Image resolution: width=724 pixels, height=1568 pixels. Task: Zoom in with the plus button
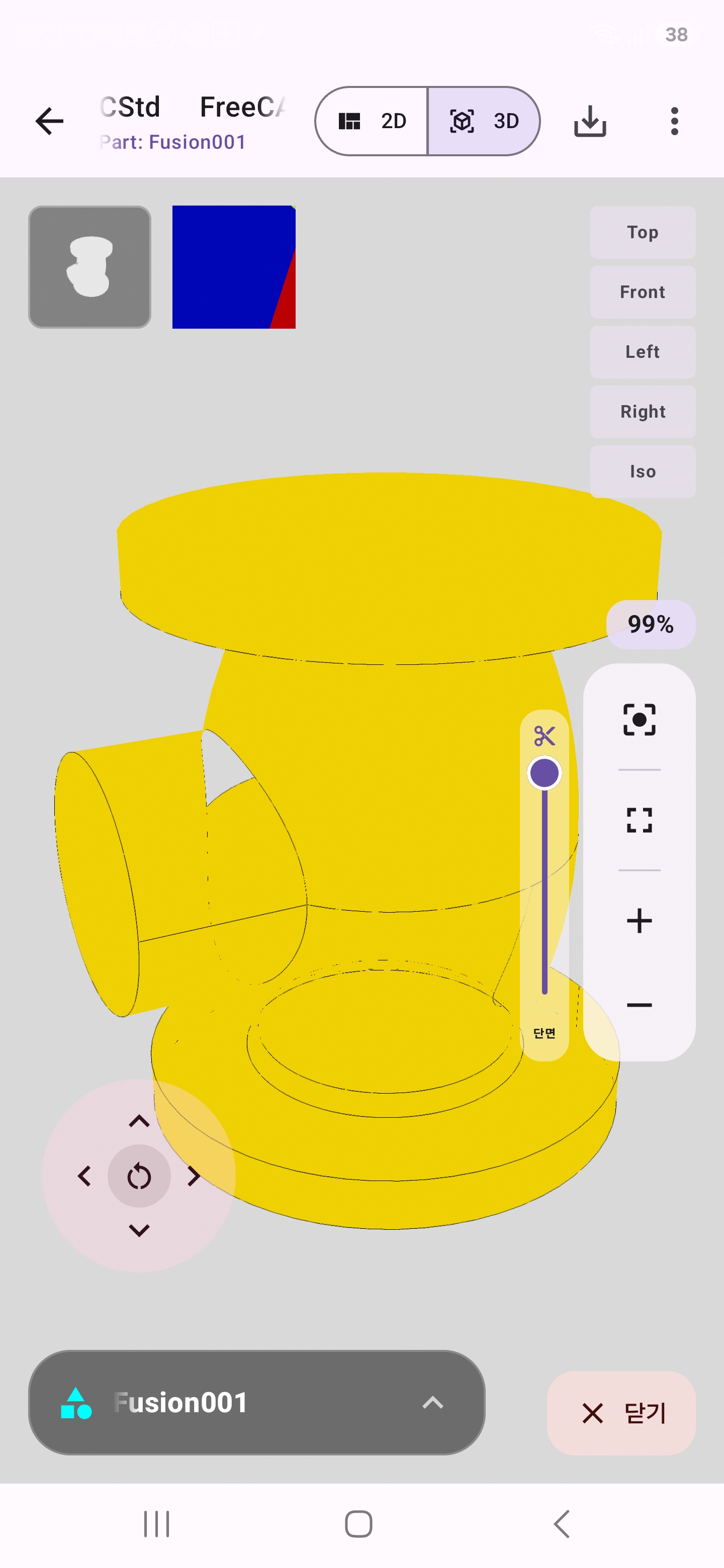[640, 920]
